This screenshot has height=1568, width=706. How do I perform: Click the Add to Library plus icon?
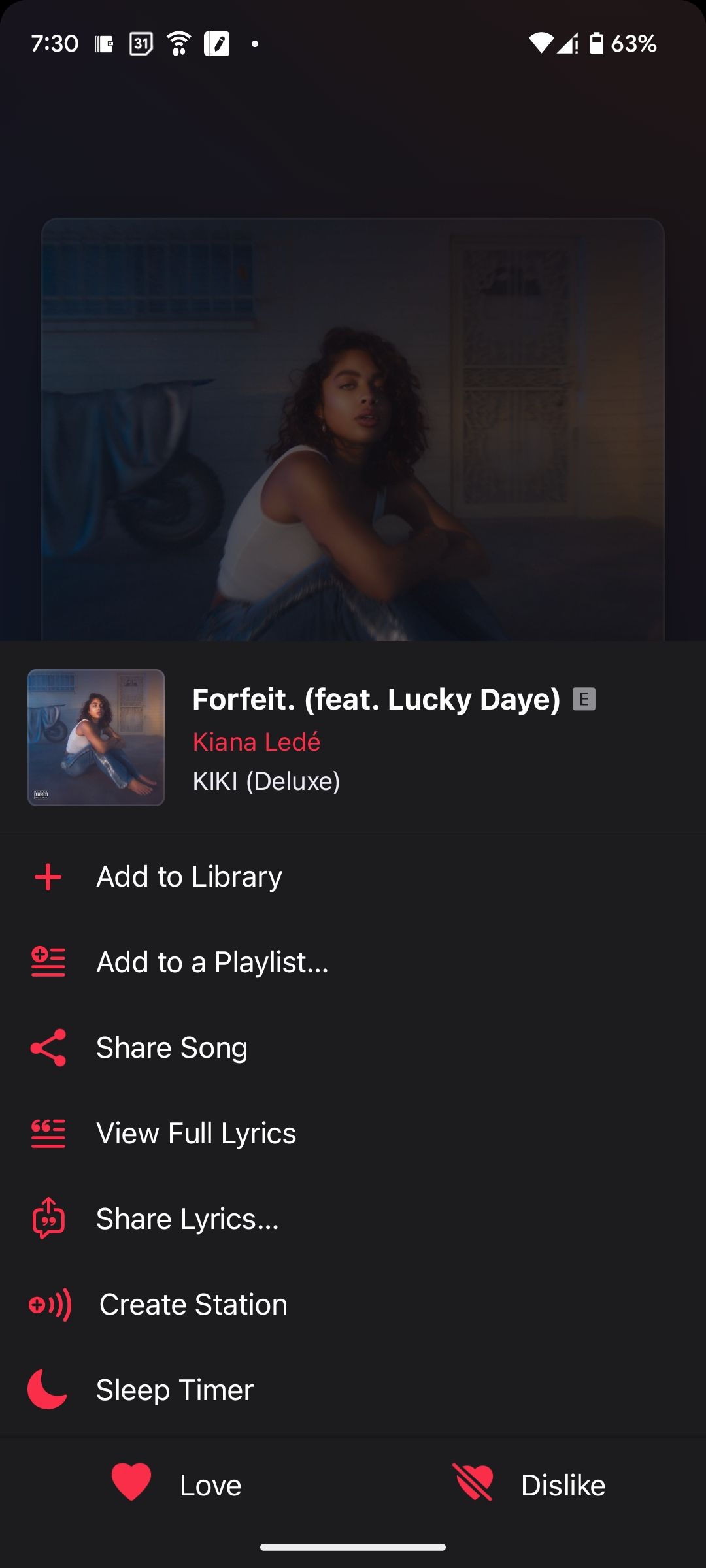pyautogui.click(x=48, y=877)
